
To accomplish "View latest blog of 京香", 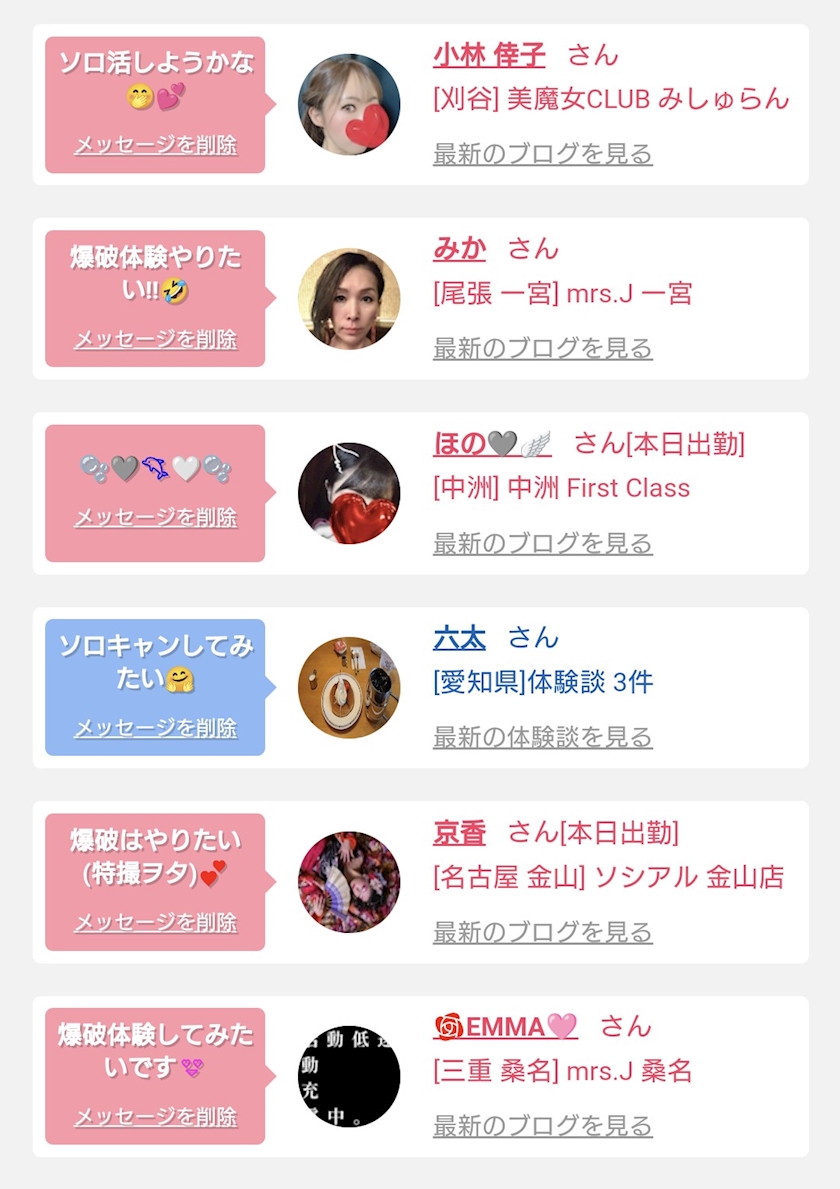I will (x=543, y=932).
